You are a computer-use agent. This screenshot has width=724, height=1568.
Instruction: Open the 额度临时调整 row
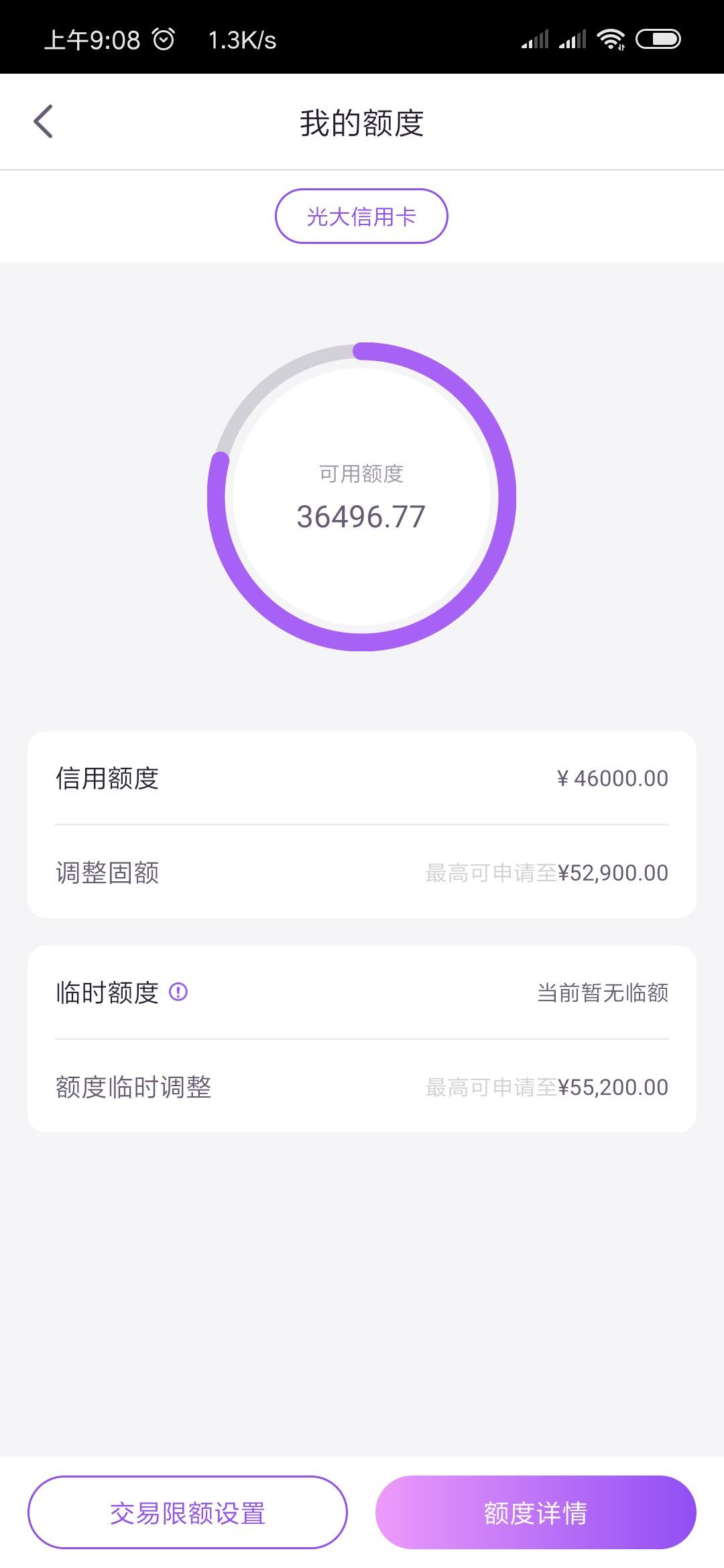(362, 1087)
